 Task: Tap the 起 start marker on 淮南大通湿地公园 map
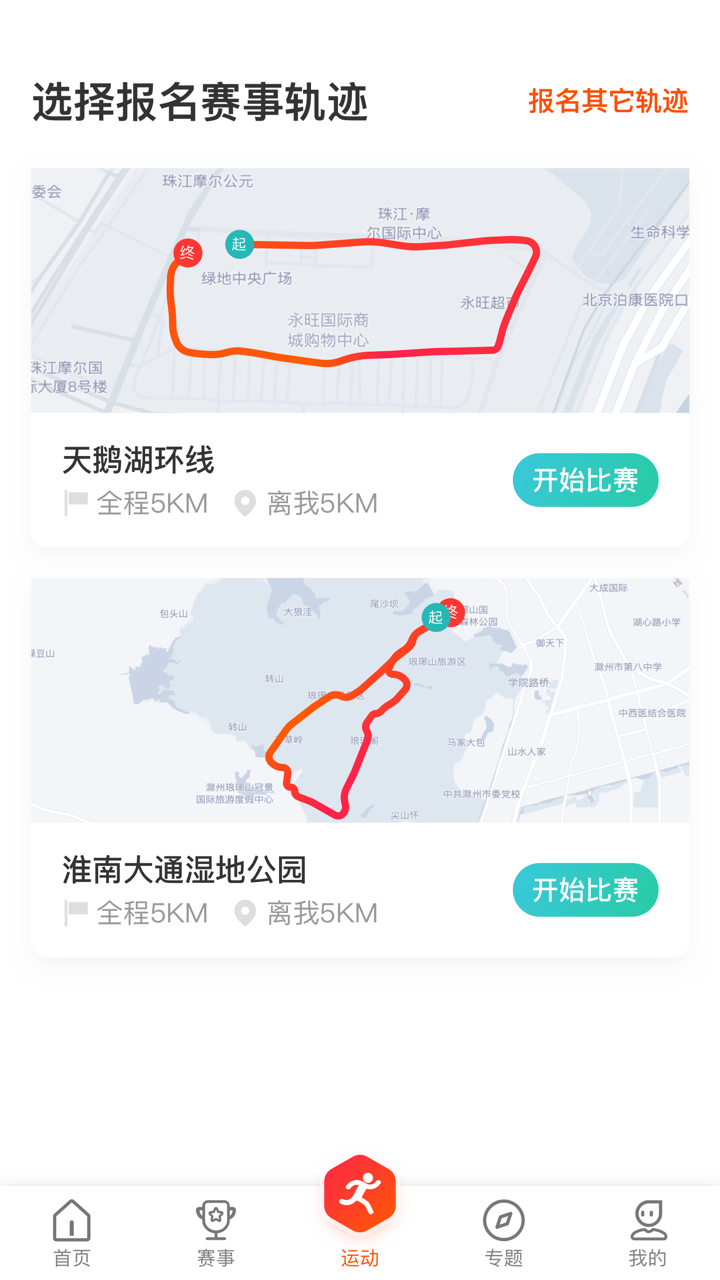coord(436,618)
